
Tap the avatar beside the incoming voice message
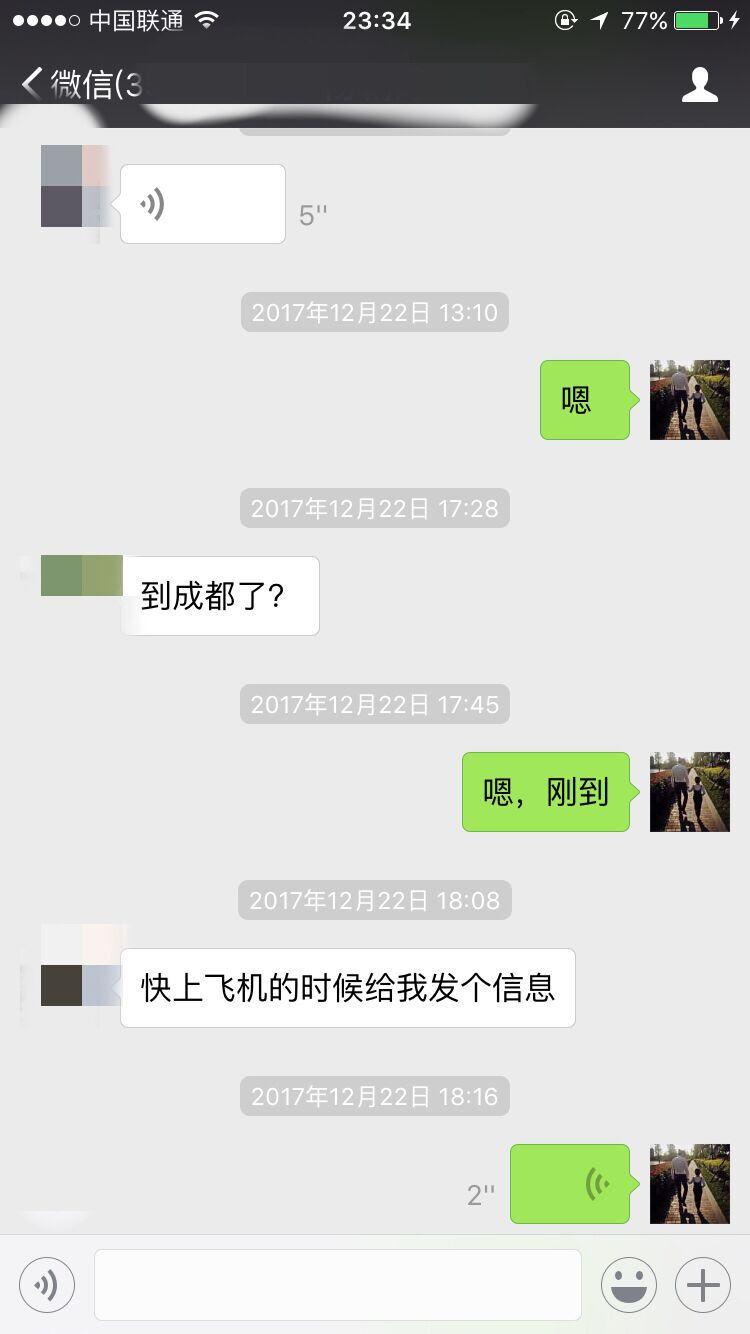(76, 190)
